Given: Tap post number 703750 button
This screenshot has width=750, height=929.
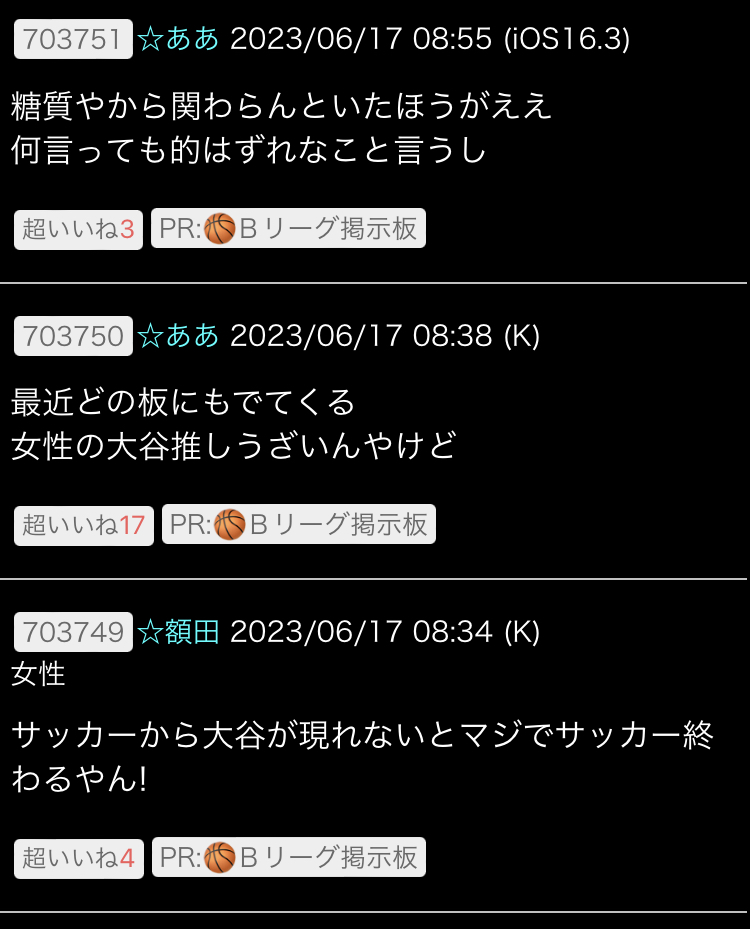Looking at the screenshot, I should point(73,336).
